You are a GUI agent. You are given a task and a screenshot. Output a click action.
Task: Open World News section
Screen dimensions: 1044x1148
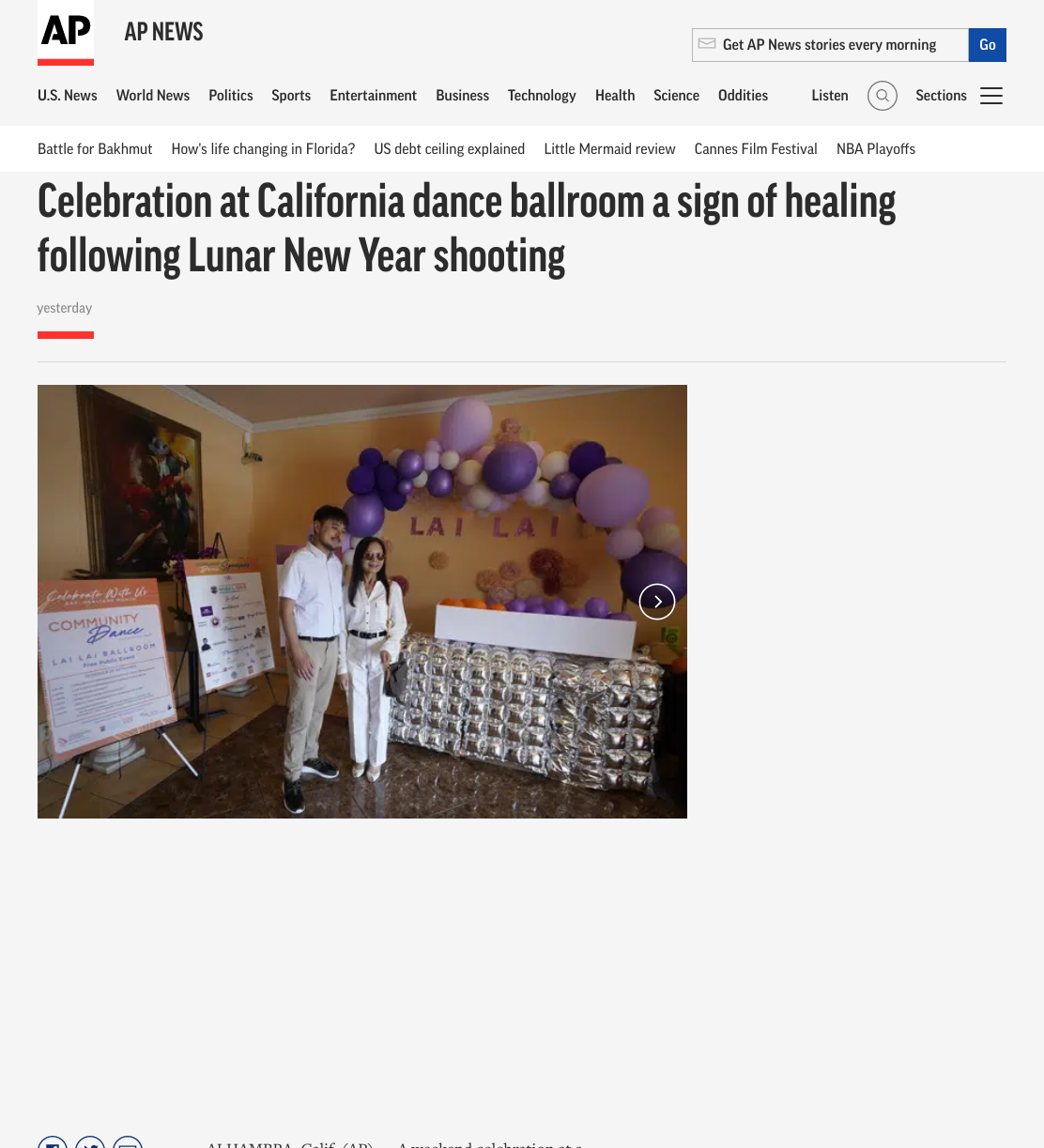point(153,96)
